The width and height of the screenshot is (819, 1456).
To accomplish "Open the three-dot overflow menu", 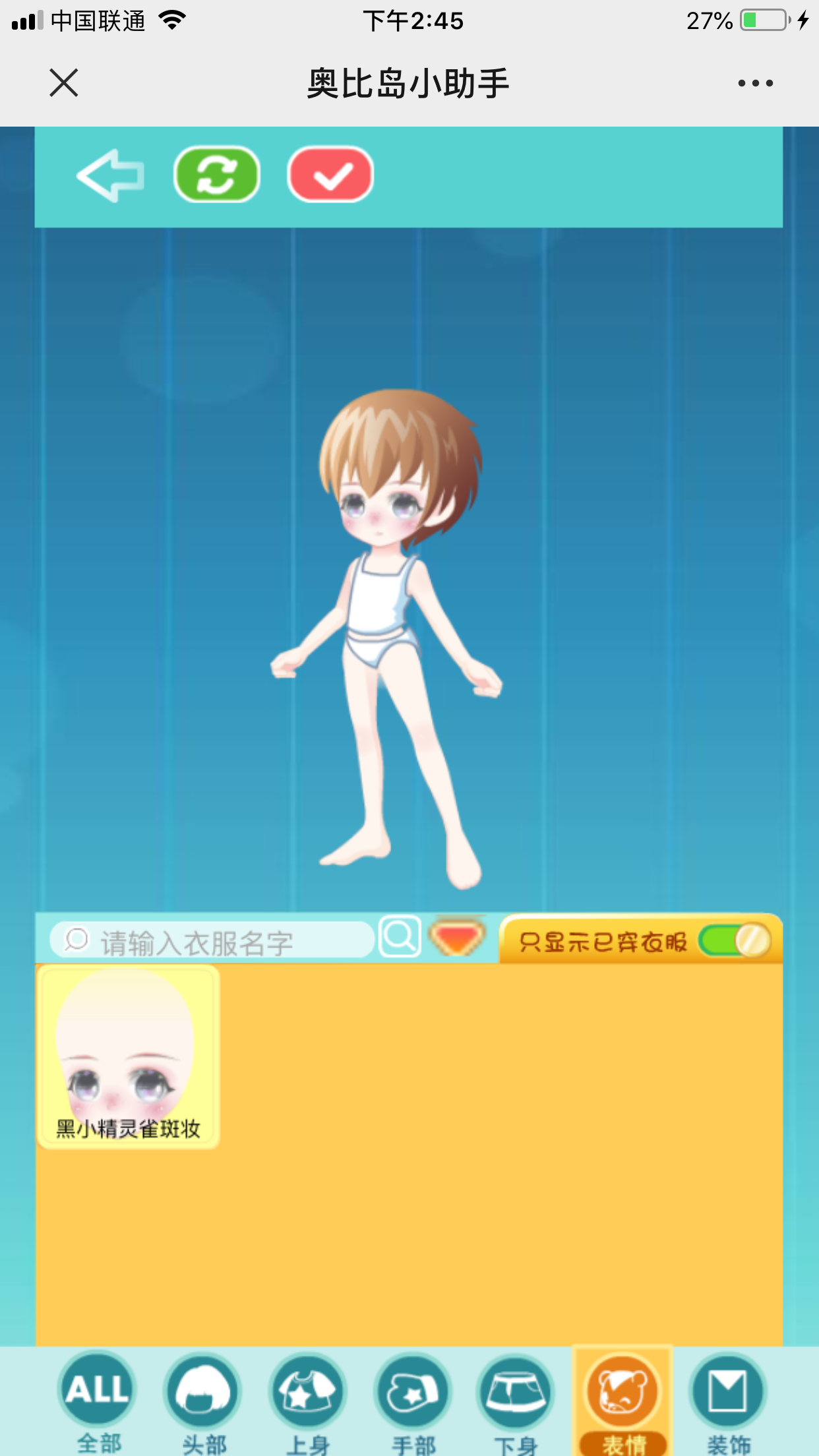I will tap(755, 83).
